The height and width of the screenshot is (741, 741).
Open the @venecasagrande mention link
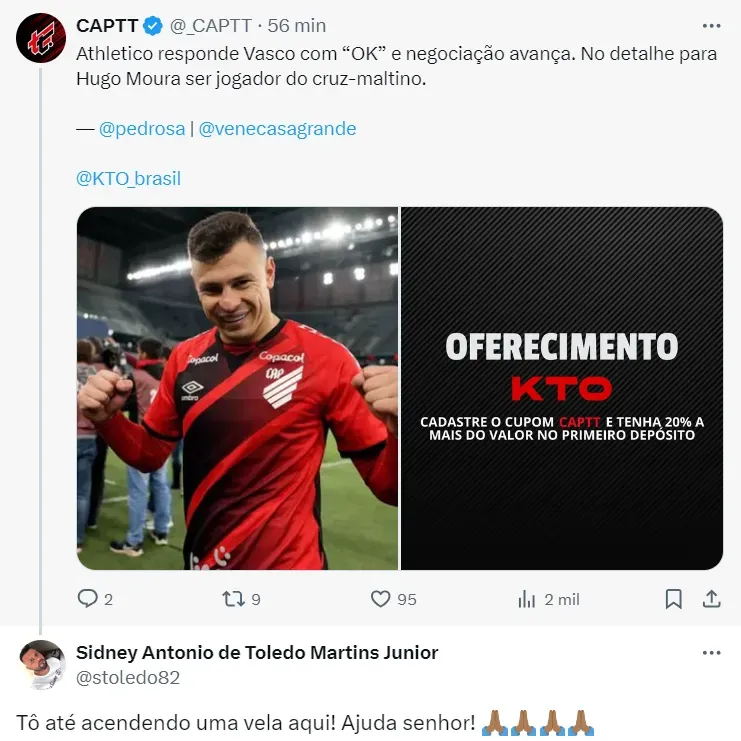(x=277, y=129)
